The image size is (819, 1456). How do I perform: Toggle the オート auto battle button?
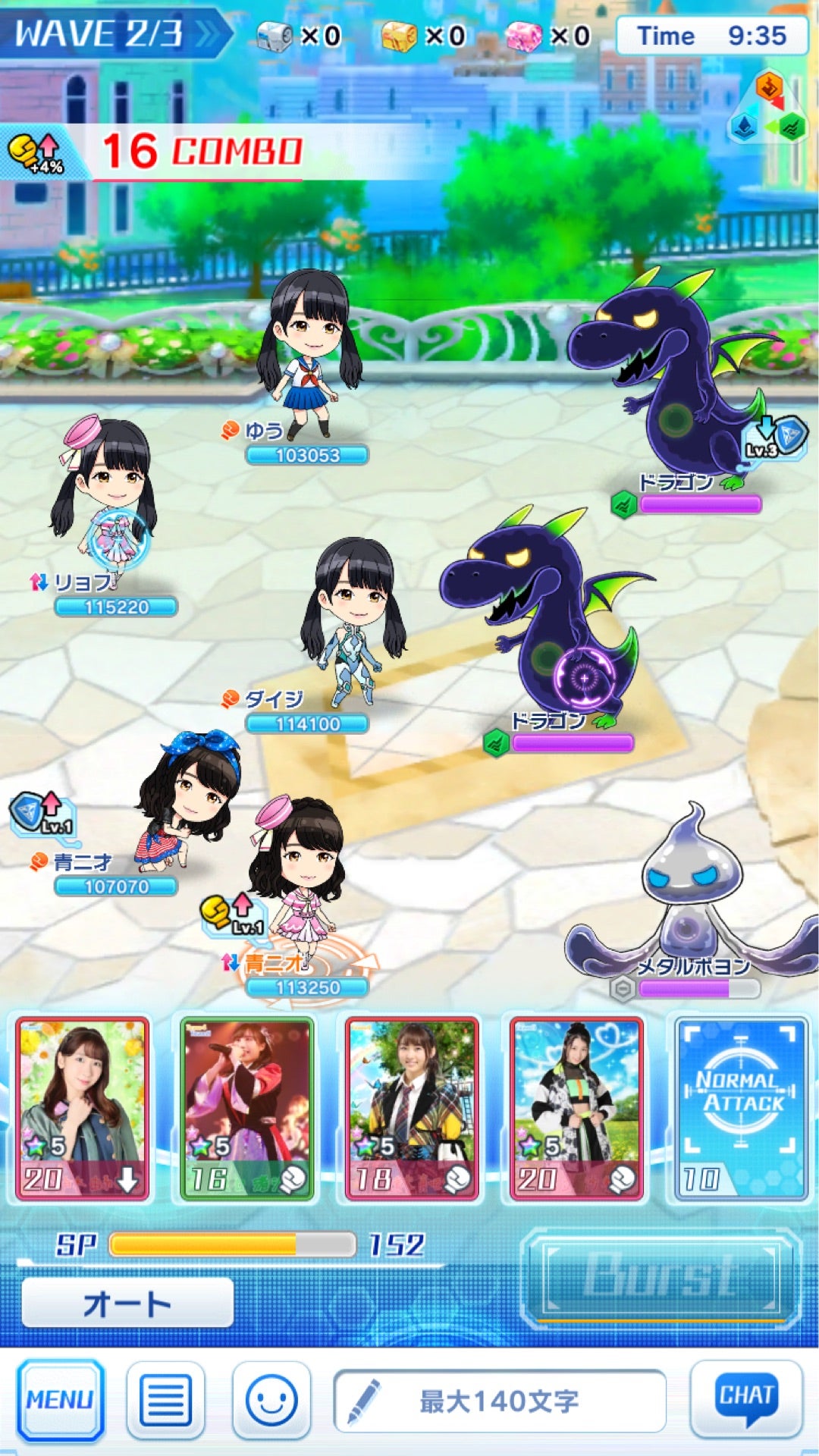[127, 1304]
